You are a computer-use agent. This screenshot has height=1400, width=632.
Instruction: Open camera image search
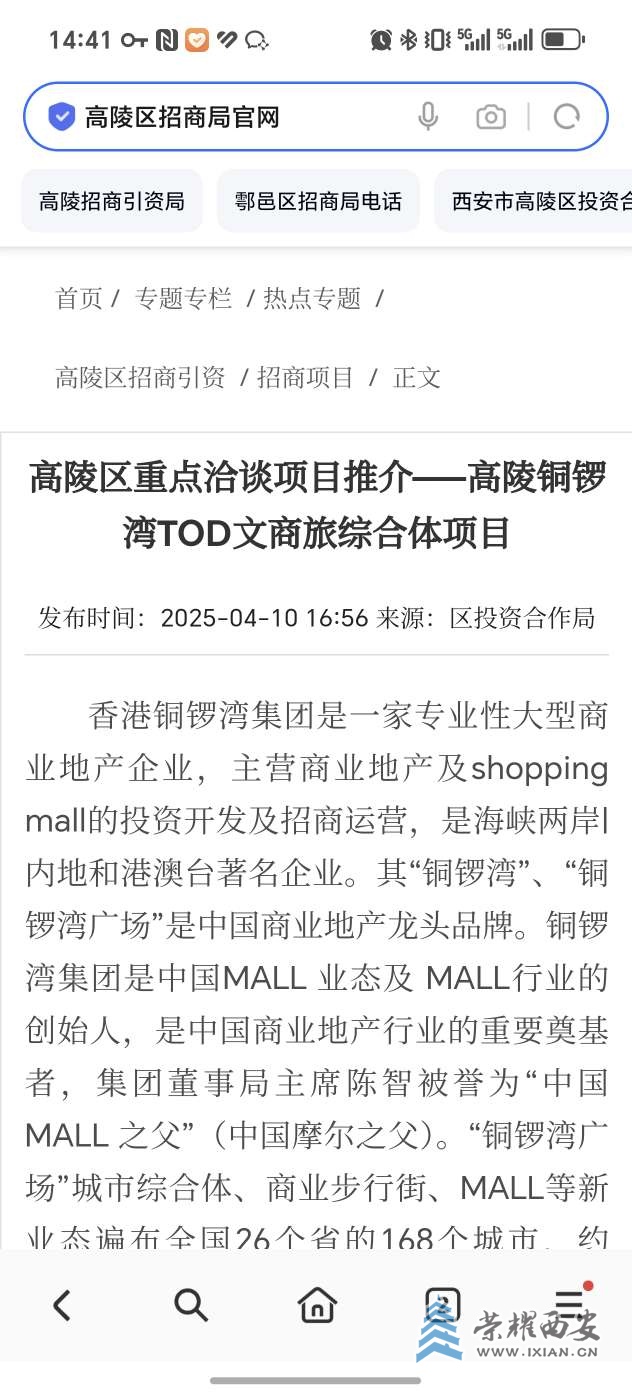[x=491, y=118]
